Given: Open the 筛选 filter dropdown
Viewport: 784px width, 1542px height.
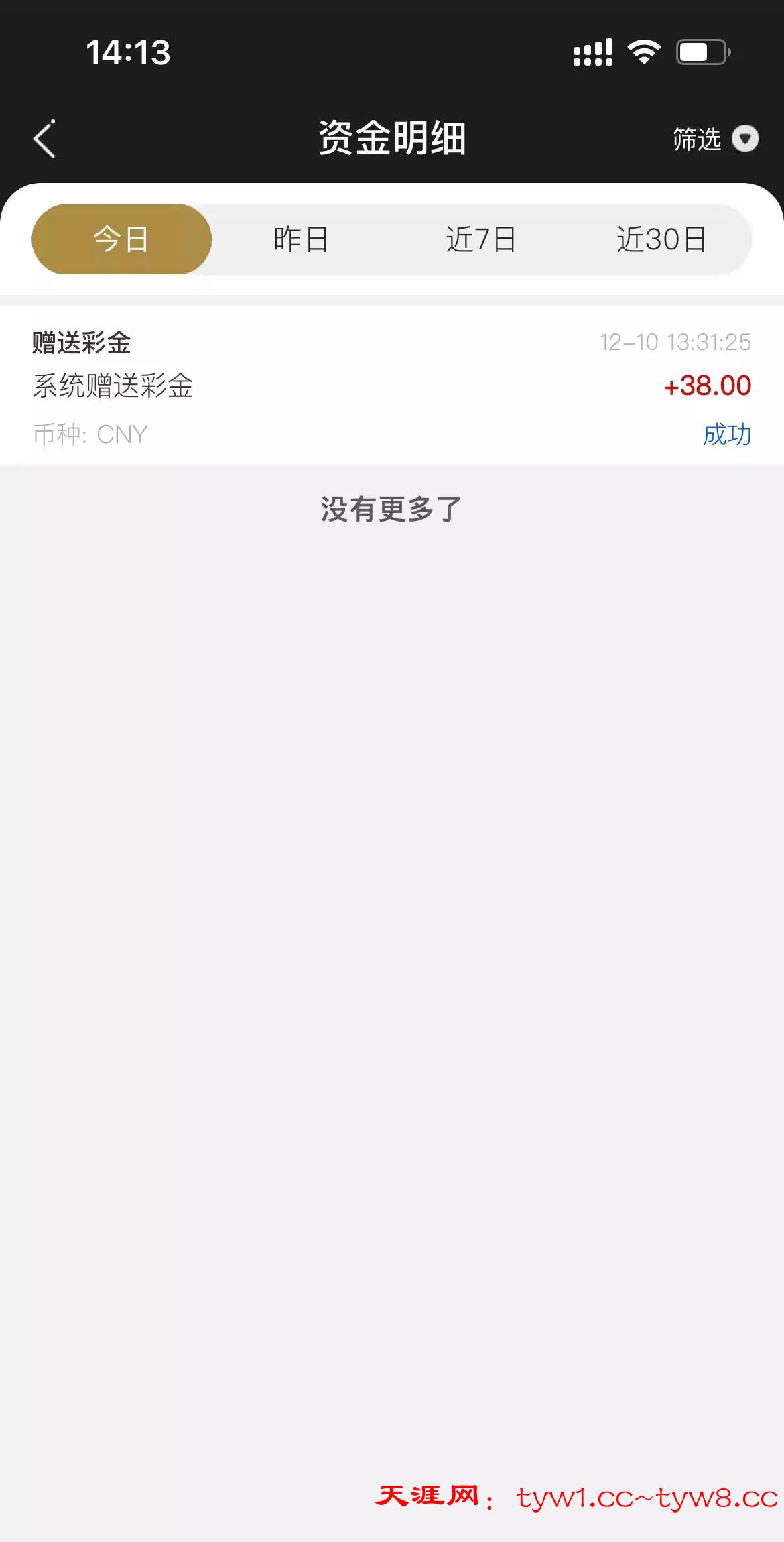Looking at the screenshot, I should tap(714, 139).
